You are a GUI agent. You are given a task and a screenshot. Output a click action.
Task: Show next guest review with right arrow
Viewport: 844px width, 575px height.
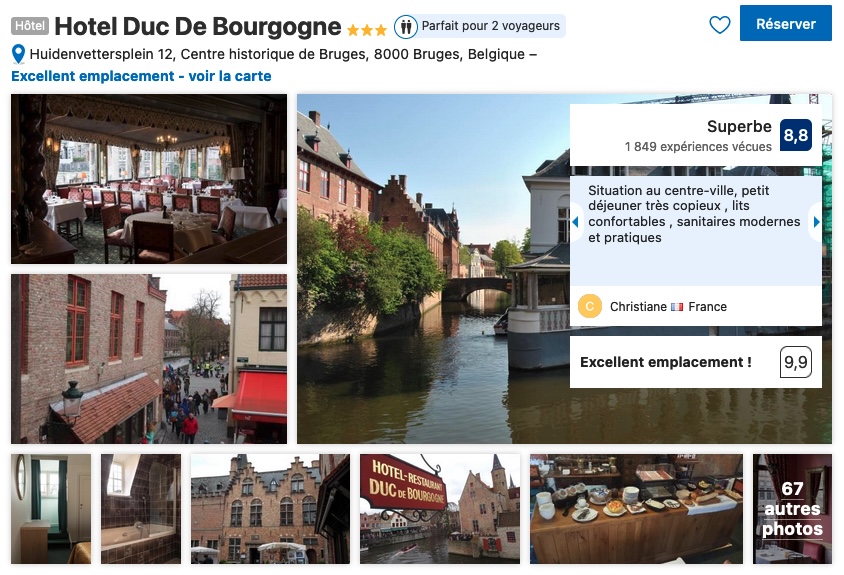(x=816, y=222)
